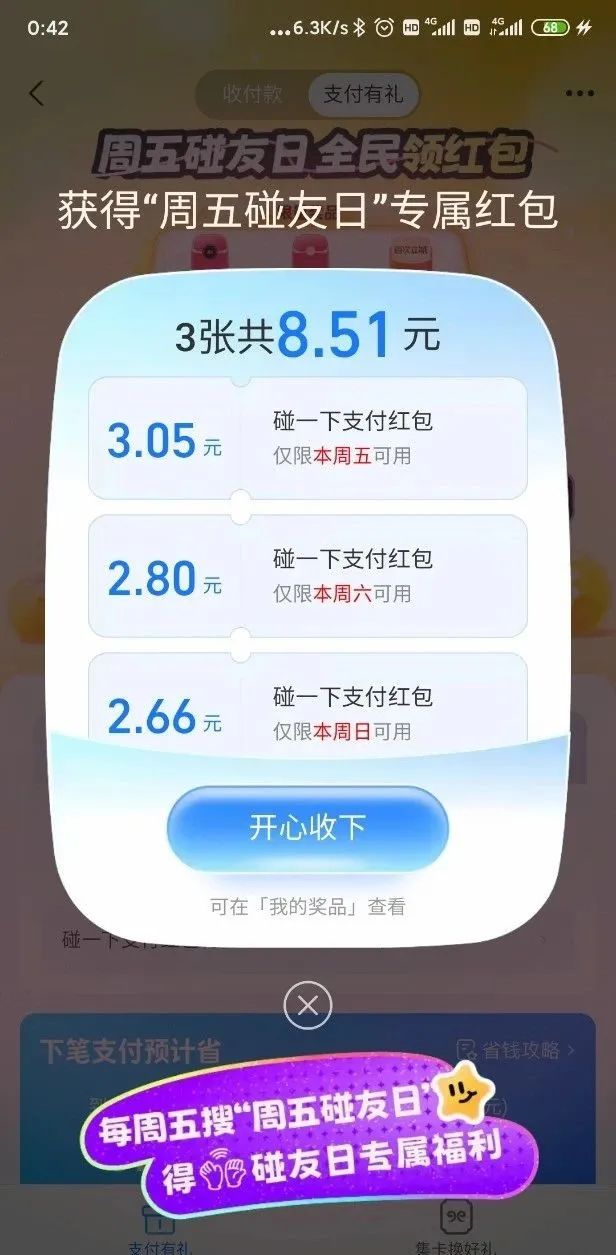616x1255 pixels.
Task: Open the 2.80元 Saturday red packet
Action: point(307,576)
